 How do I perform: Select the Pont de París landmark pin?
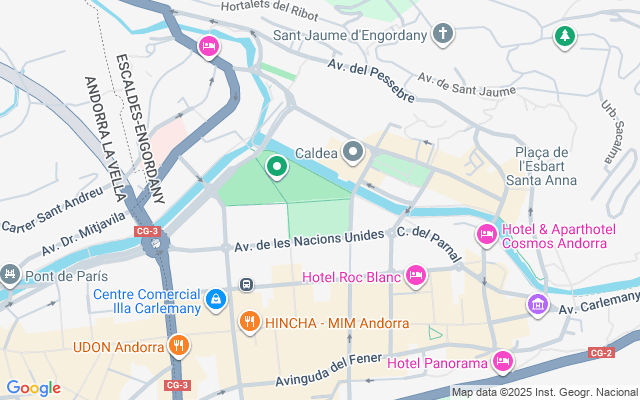point(10,273)
